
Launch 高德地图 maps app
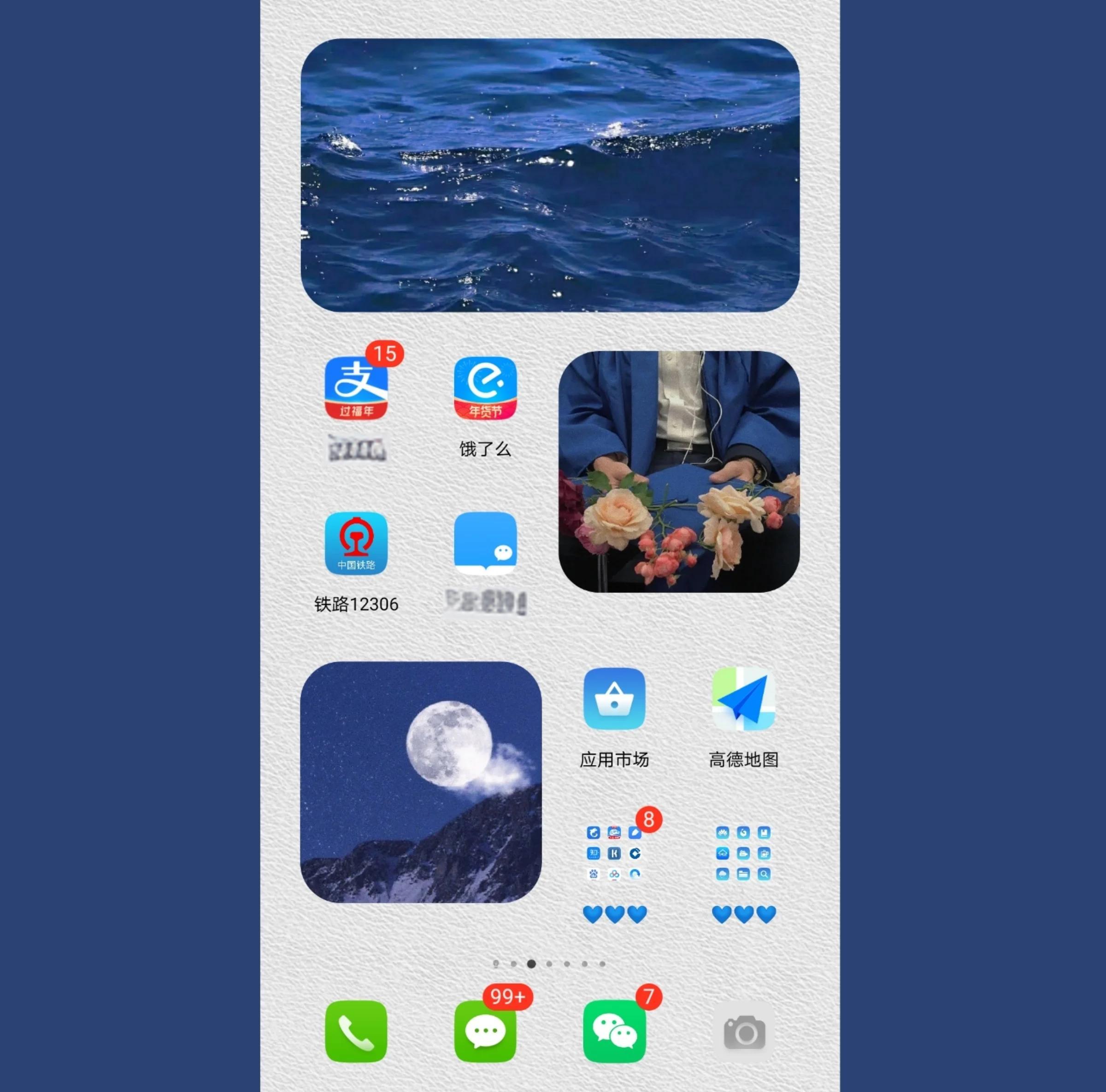pos(743,699)
